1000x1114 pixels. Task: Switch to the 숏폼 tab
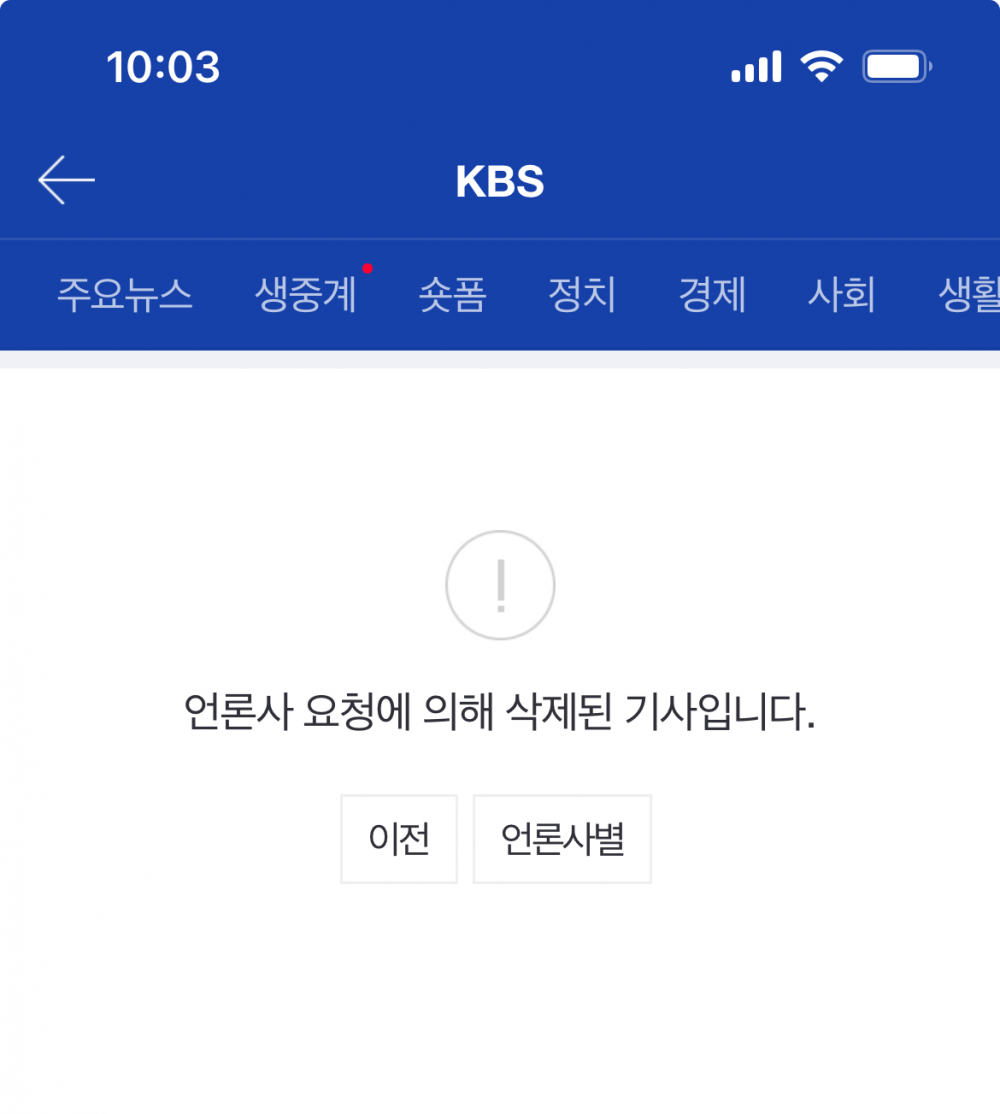[452, 296]
